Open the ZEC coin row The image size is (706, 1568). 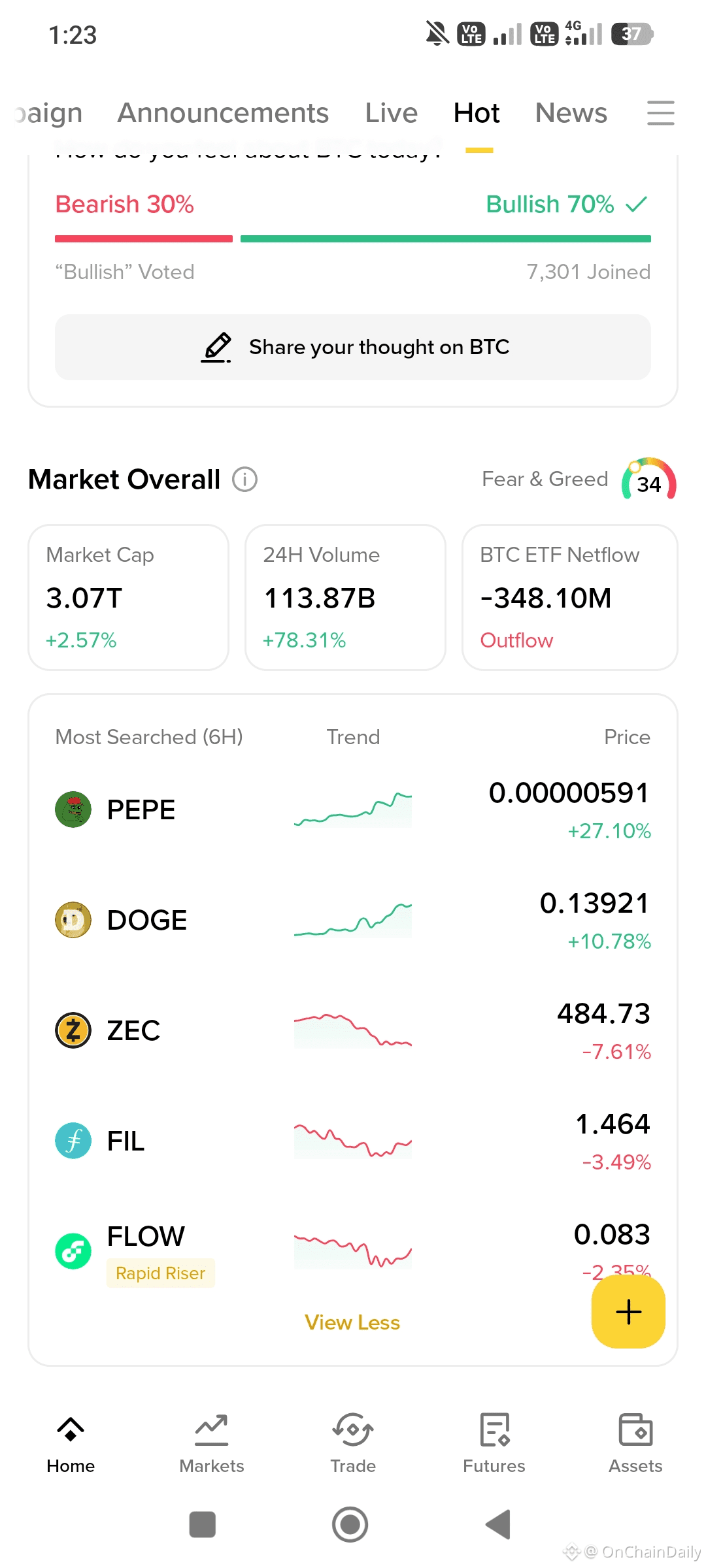[x=353, y=1031]
